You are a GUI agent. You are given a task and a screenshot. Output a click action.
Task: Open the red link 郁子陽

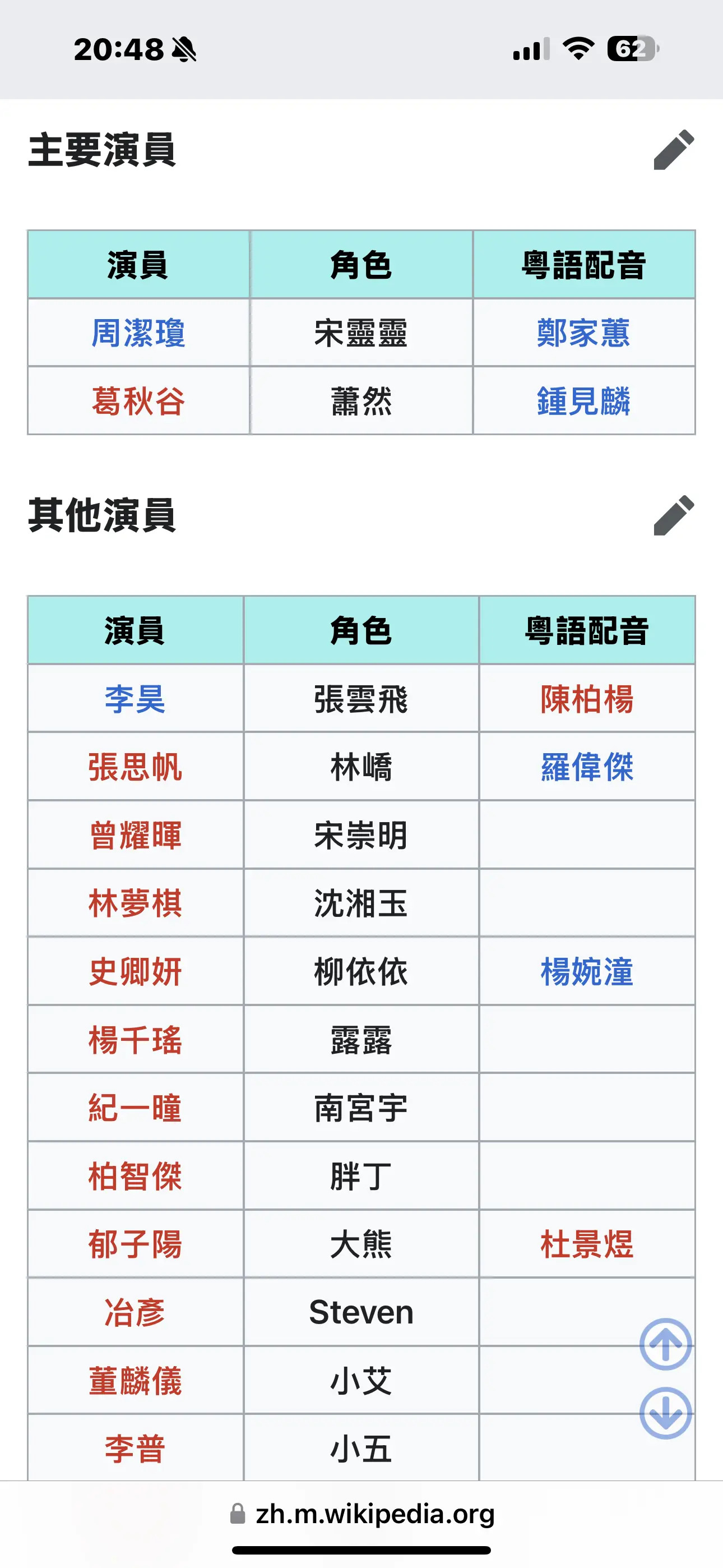[135, 1244]
